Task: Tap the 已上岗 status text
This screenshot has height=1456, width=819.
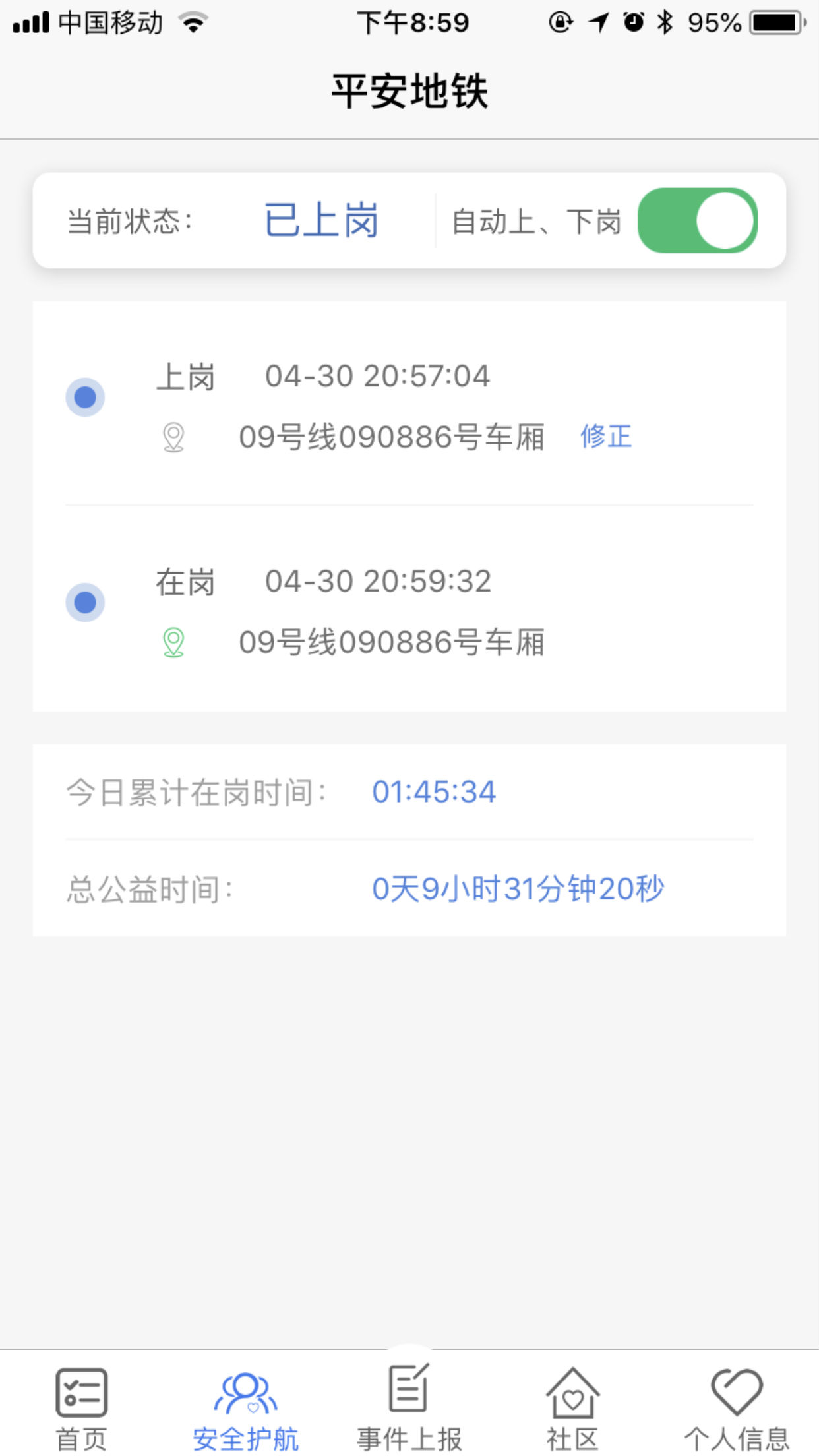Action: click(321, 220)
